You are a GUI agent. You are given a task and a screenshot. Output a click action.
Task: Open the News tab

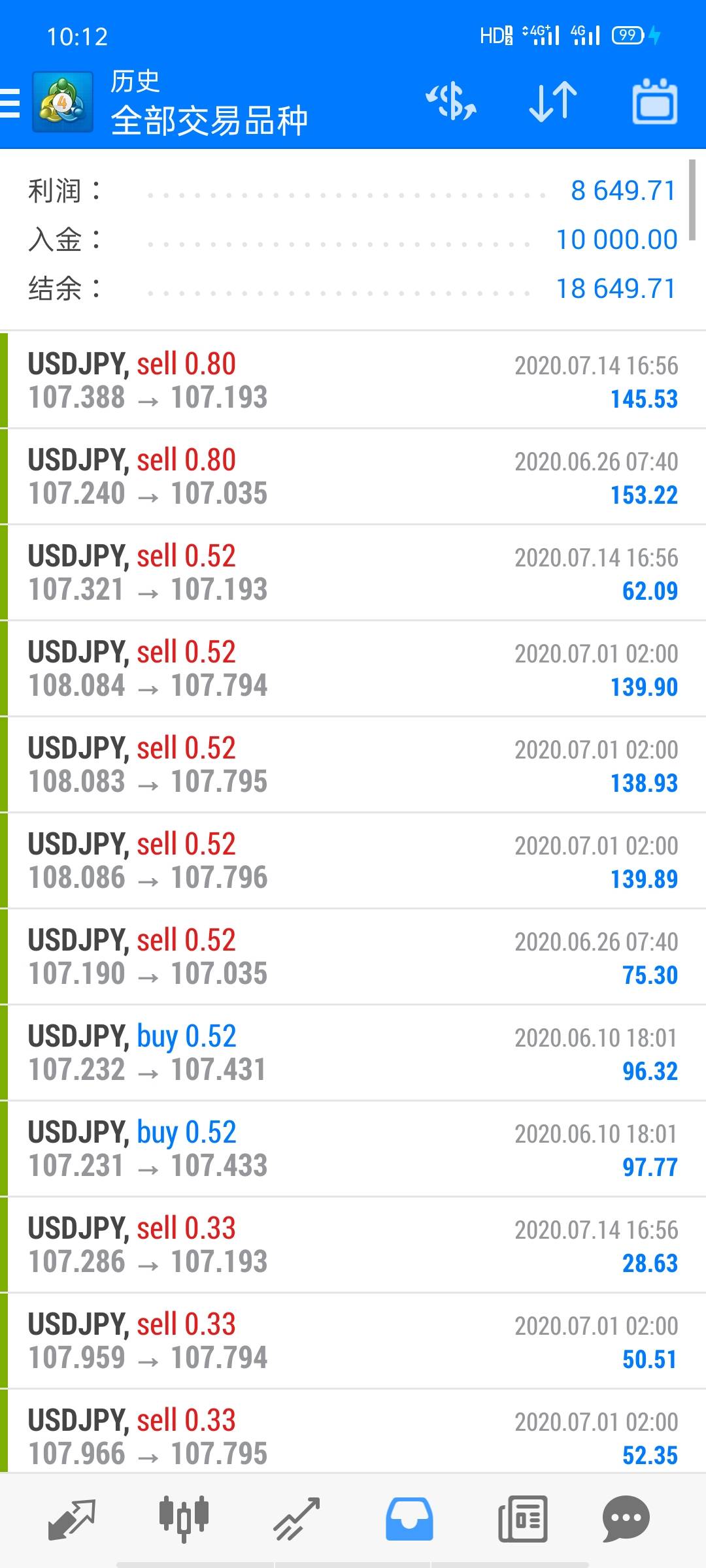(x=522, y=1518)
